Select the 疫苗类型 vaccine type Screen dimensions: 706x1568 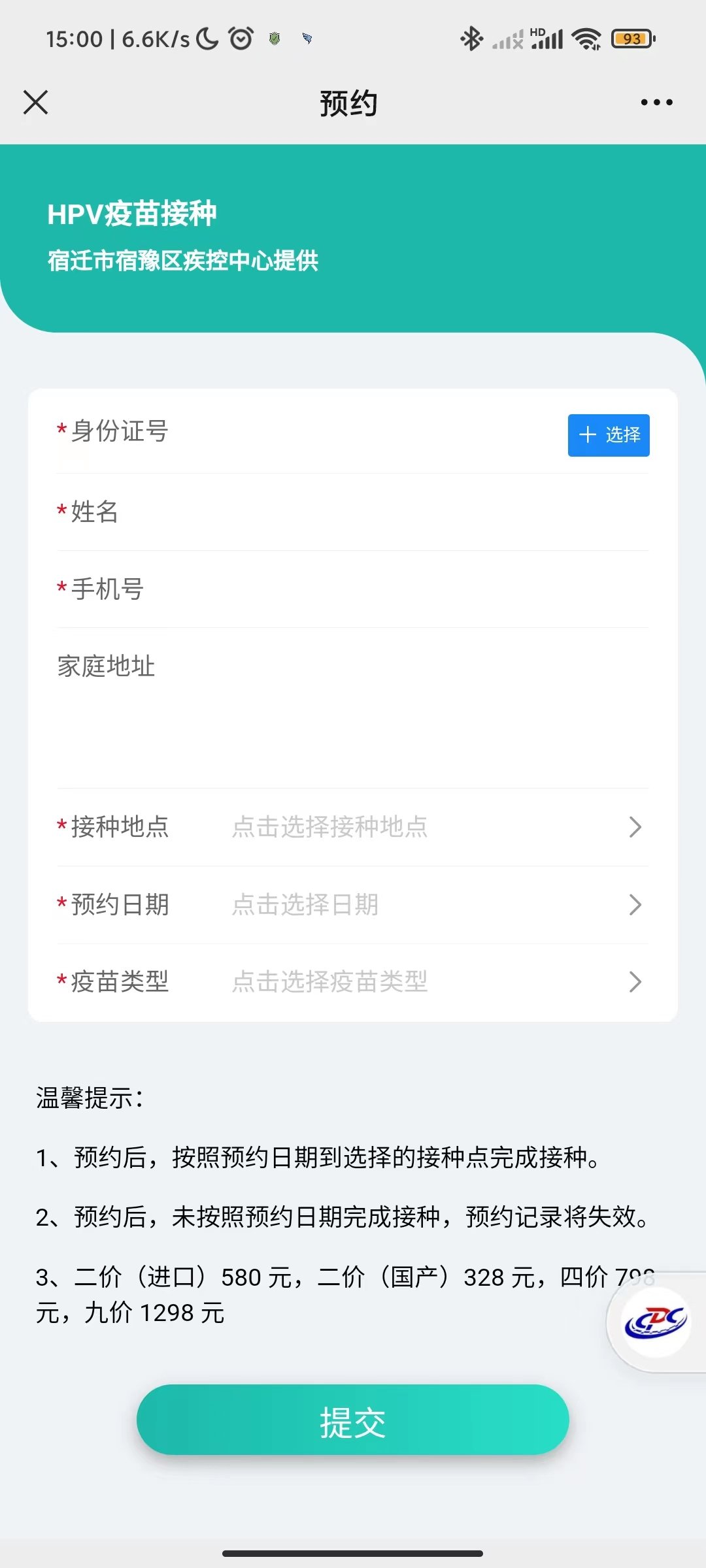(431, 982)
